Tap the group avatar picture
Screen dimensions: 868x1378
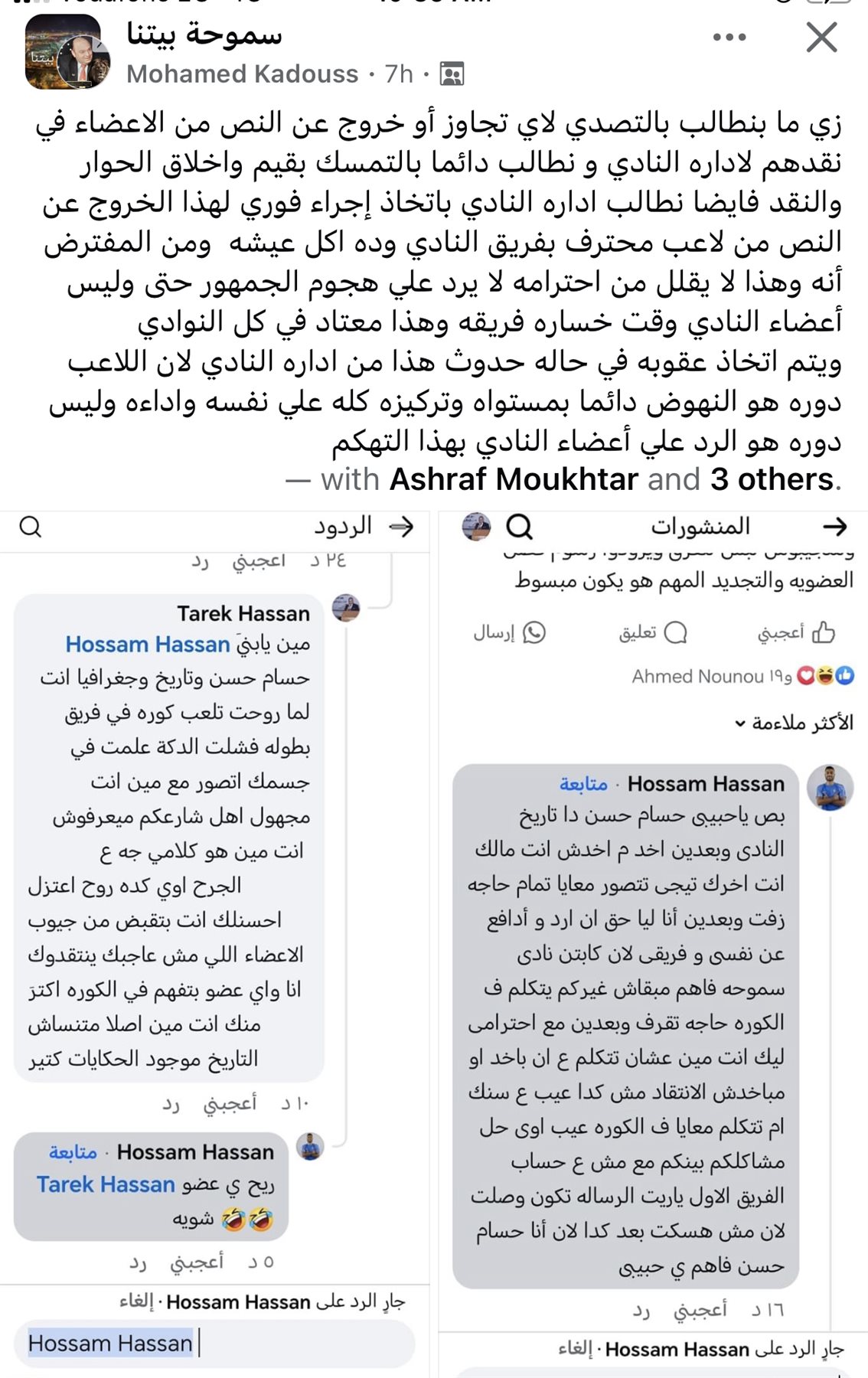66,52
